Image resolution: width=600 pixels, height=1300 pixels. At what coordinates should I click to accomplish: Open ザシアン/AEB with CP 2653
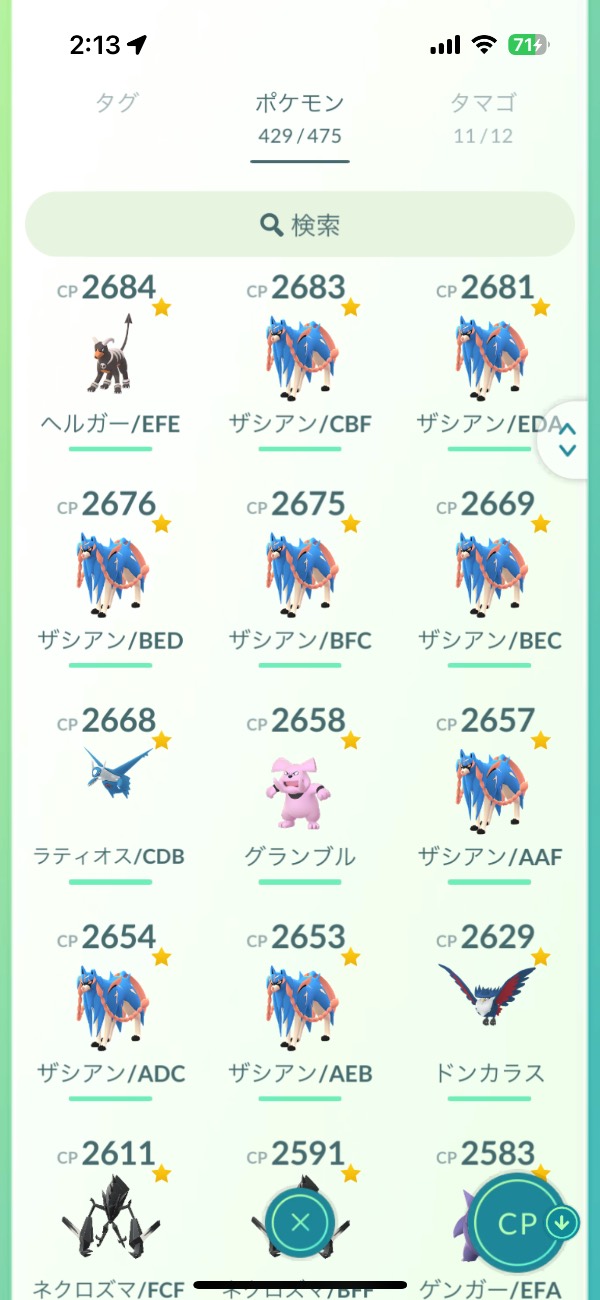[300, 1007]
